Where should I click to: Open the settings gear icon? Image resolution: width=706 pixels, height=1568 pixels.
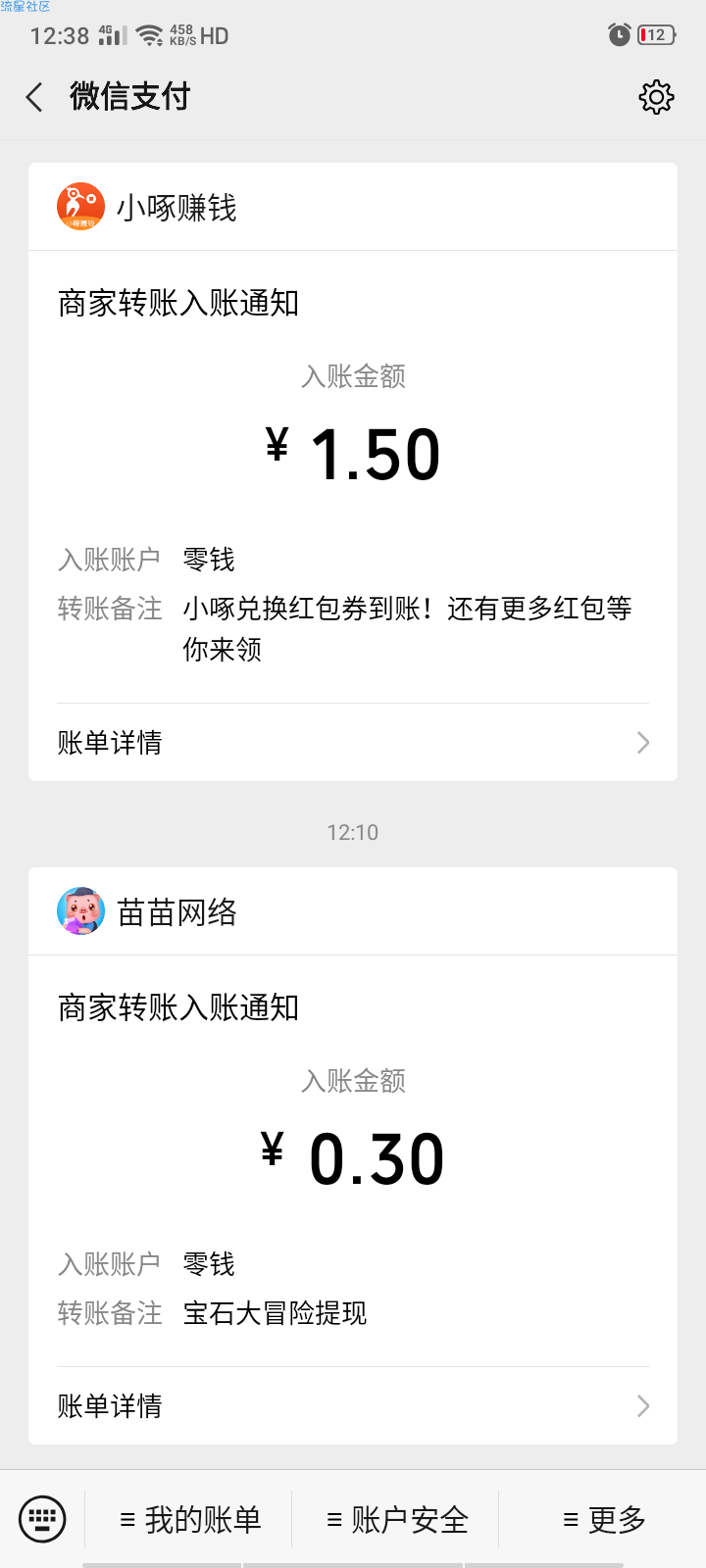[x=656, y=97]
